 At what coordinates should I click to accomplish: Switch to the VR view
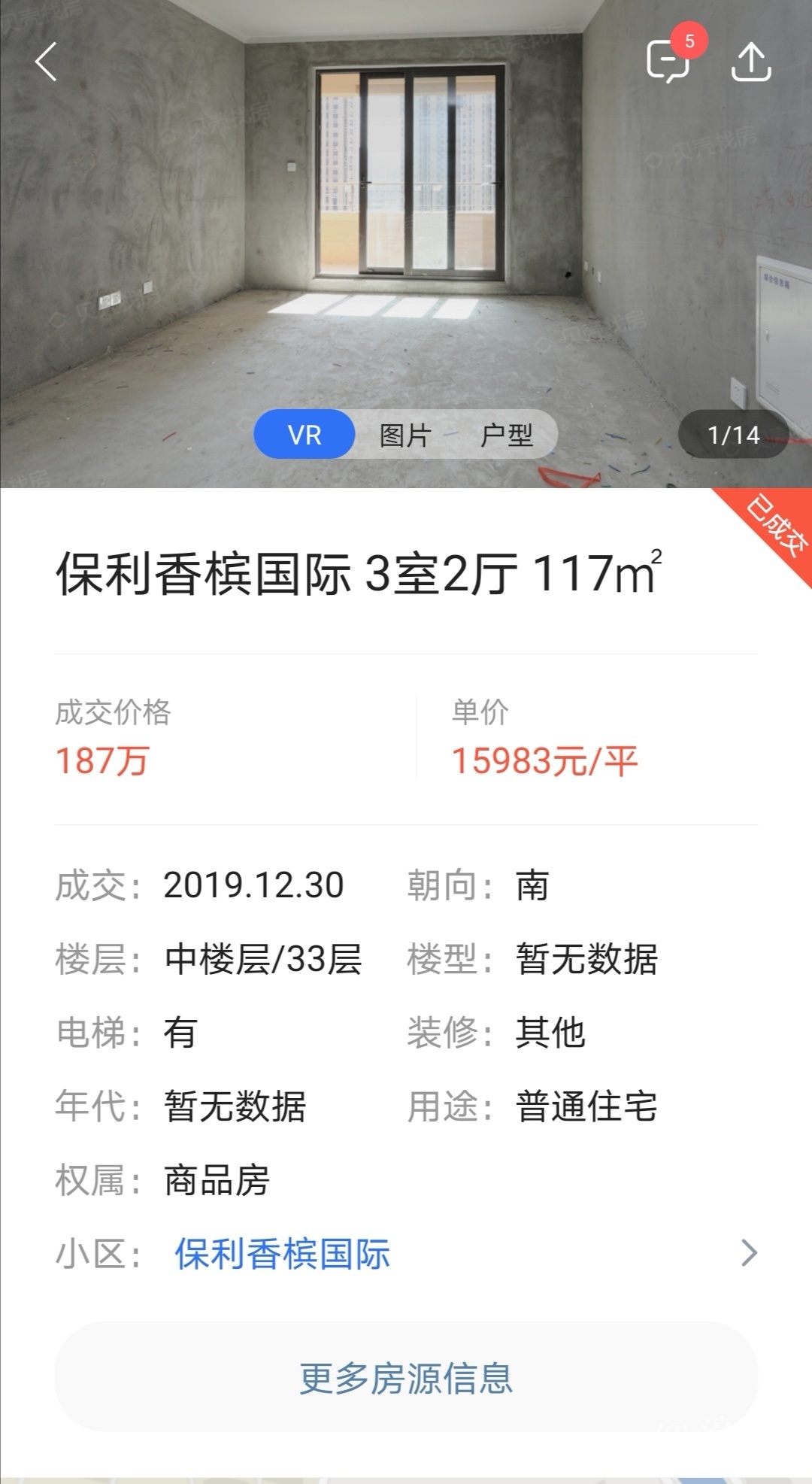pos(304,435)
